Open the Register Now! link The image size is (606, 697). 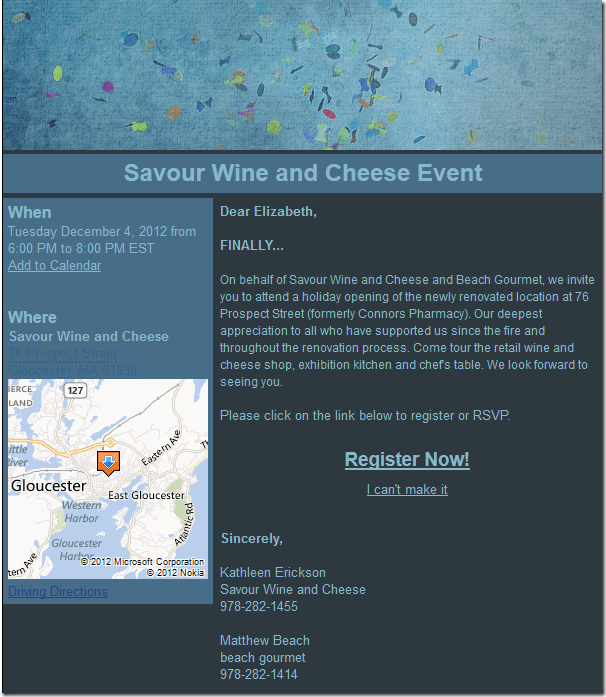[407, 459]
